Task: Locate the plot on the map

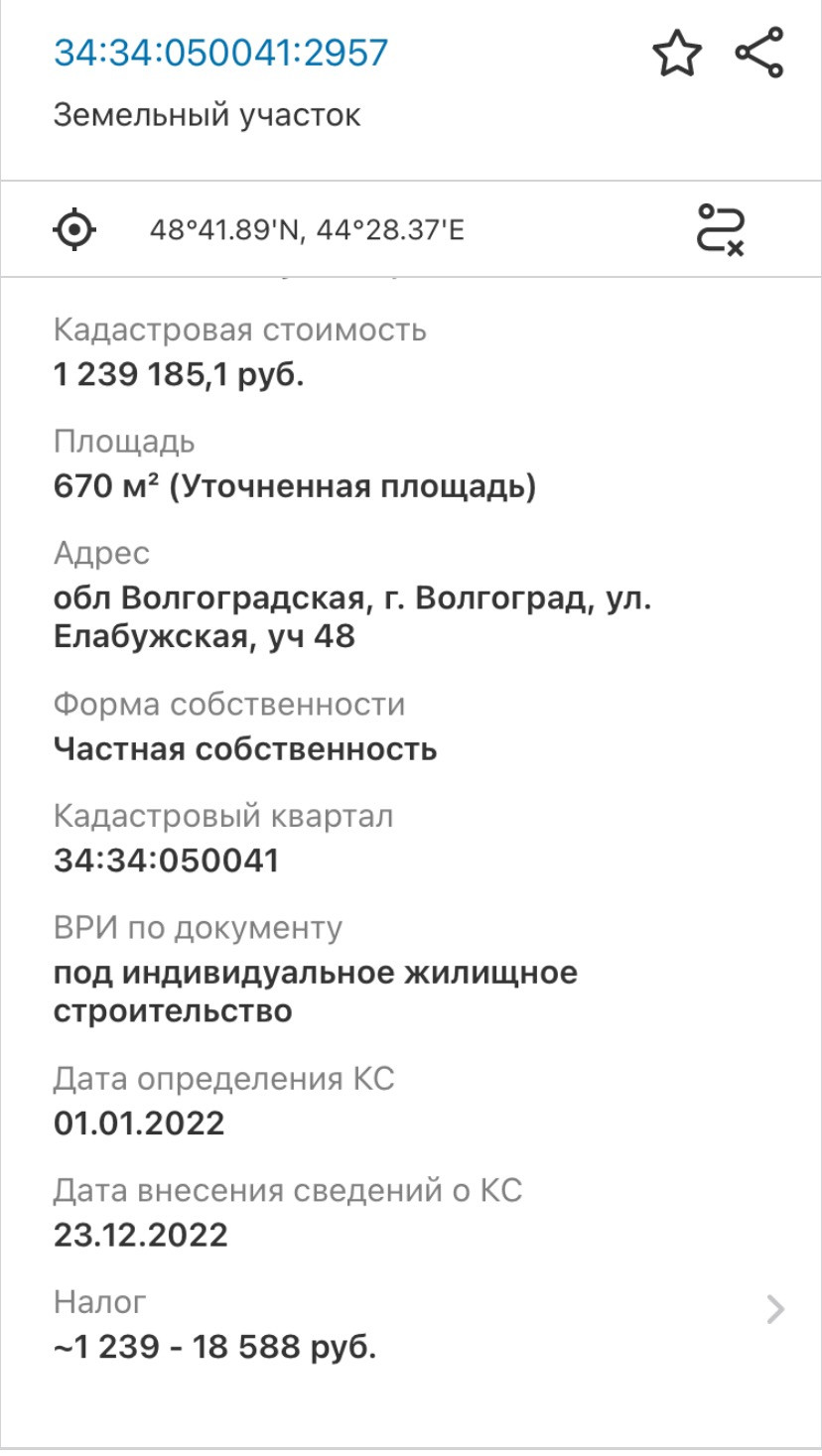Action: 74,230
